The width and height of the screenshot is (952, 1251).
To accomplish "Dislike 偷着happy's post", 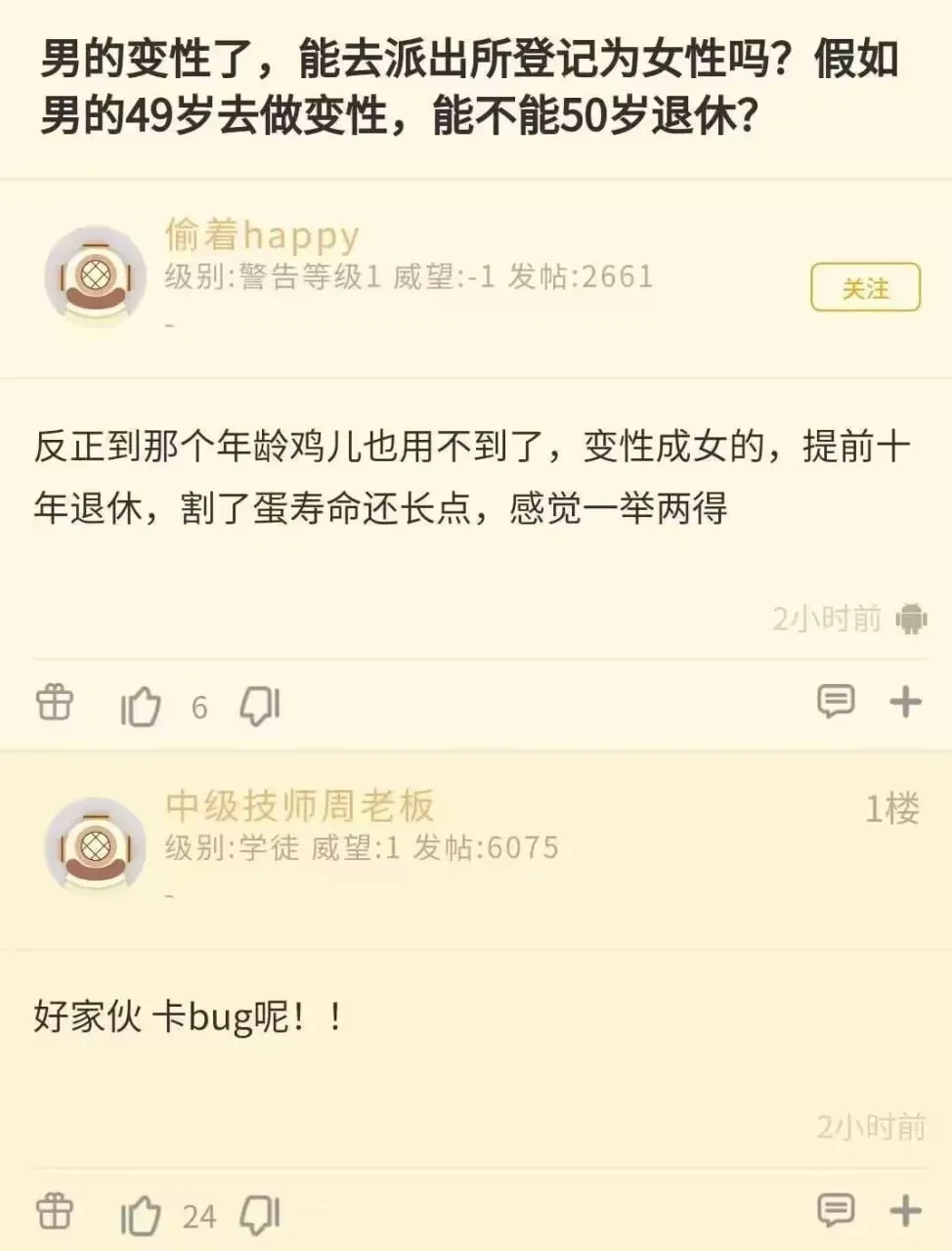I will 260,705.
